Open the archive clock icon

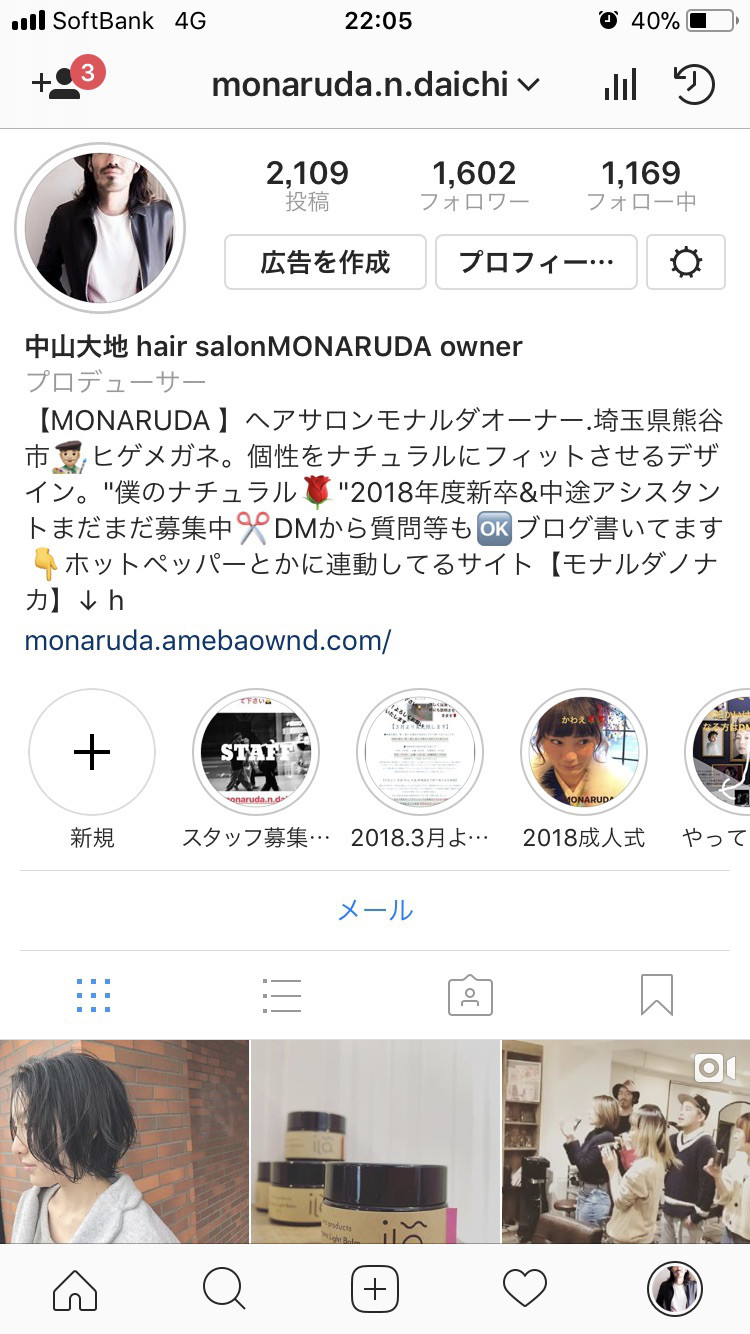click(x=694, y=85)
